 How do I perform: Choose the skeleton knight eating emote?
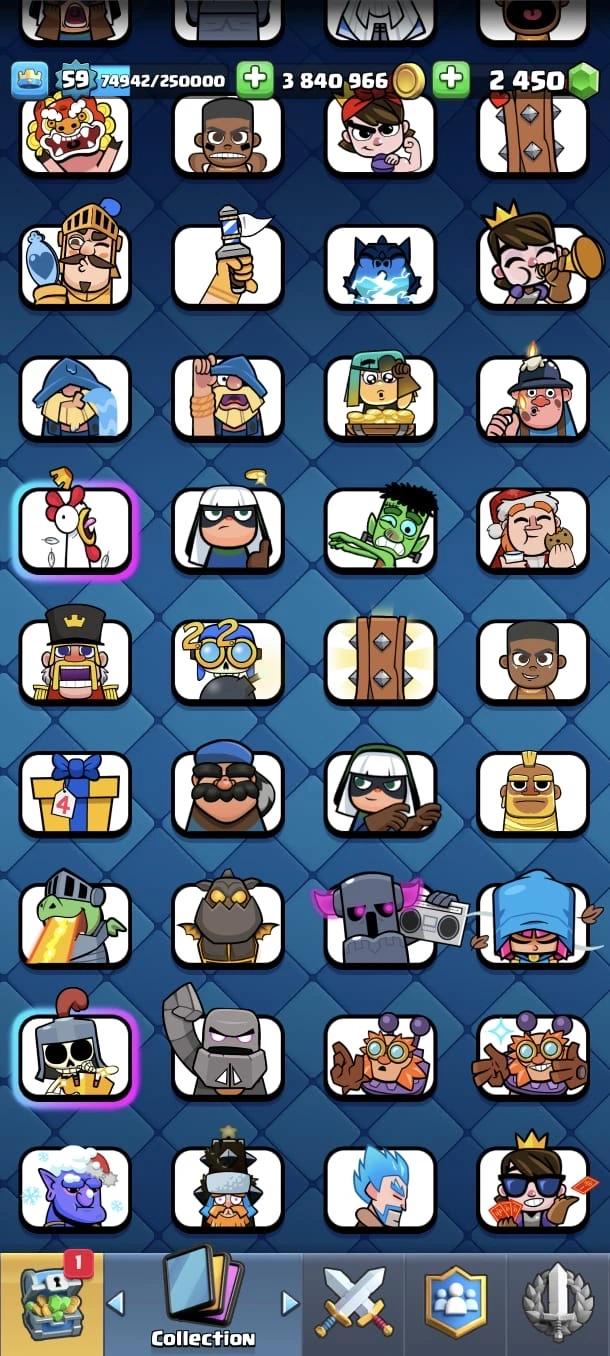tap(76, 1057)
